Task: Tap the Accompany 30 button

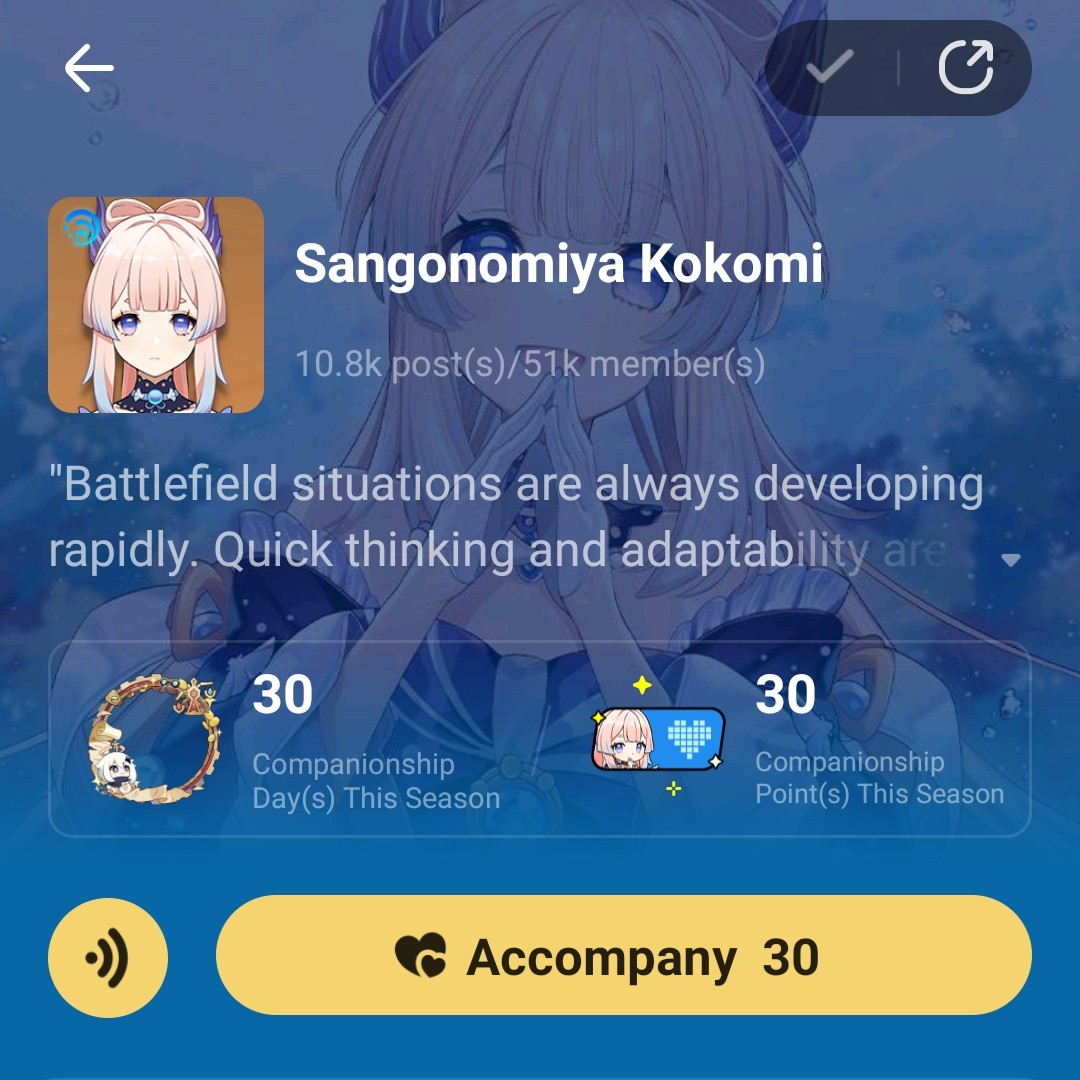Action: tap(623, 956)
